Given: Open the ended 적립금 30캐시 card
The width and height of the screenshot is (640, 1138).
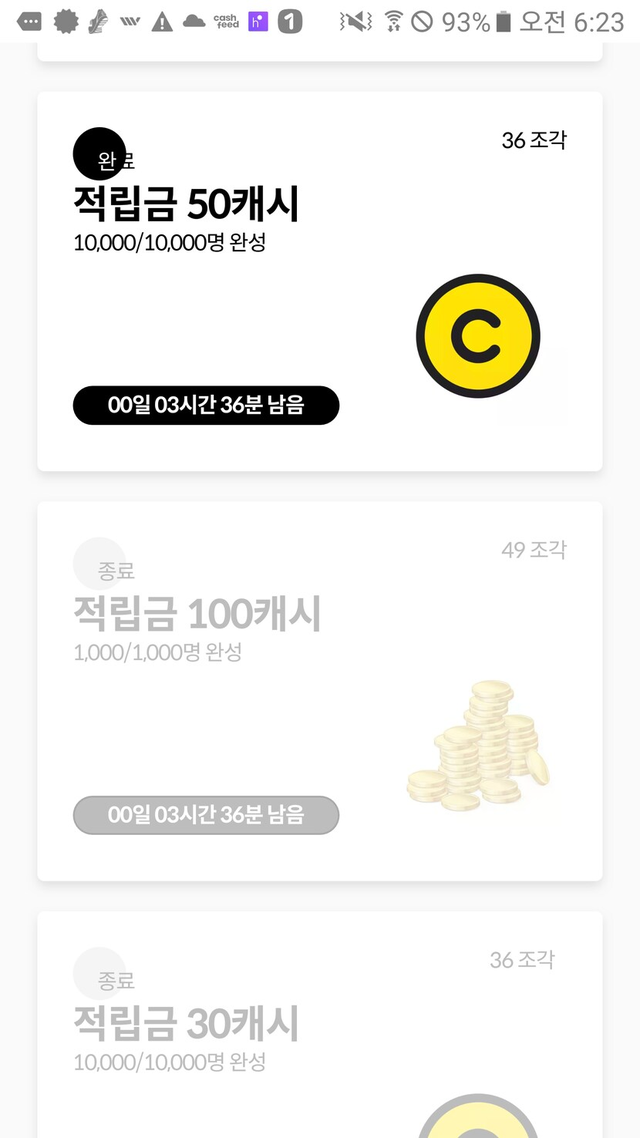Looking at the screenshot, I should click(x=319, y=1025).
